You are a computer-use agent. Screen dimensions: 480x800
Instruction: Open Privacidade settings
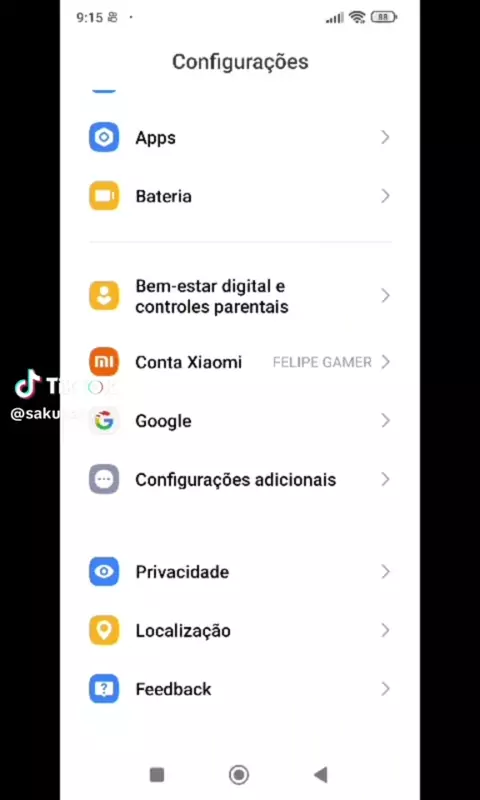point(240,571)
